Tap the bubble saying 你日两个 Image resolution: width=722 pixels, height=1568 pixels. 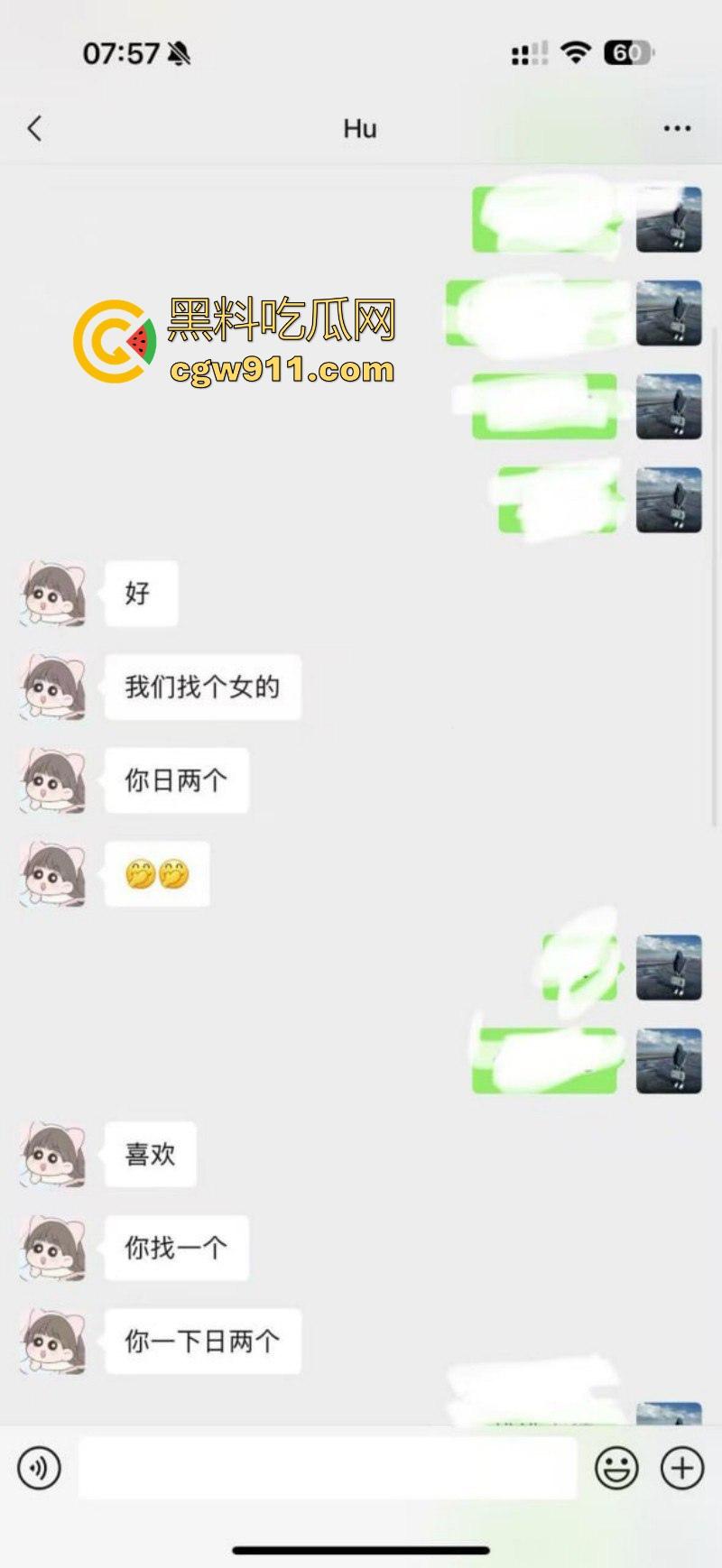(x=175, y=780)
